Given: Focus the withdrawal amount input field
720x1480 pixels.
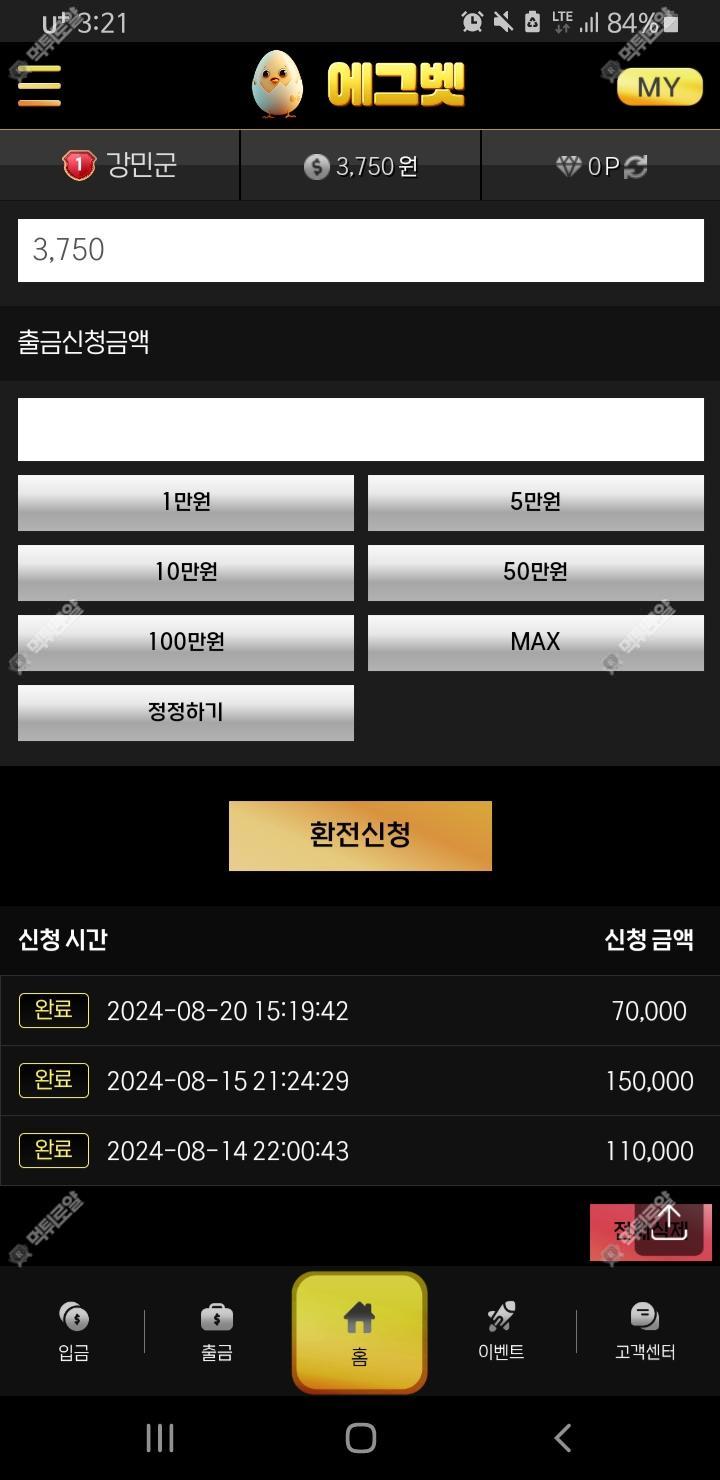Looking at the screenshot, I should point(360,429).
